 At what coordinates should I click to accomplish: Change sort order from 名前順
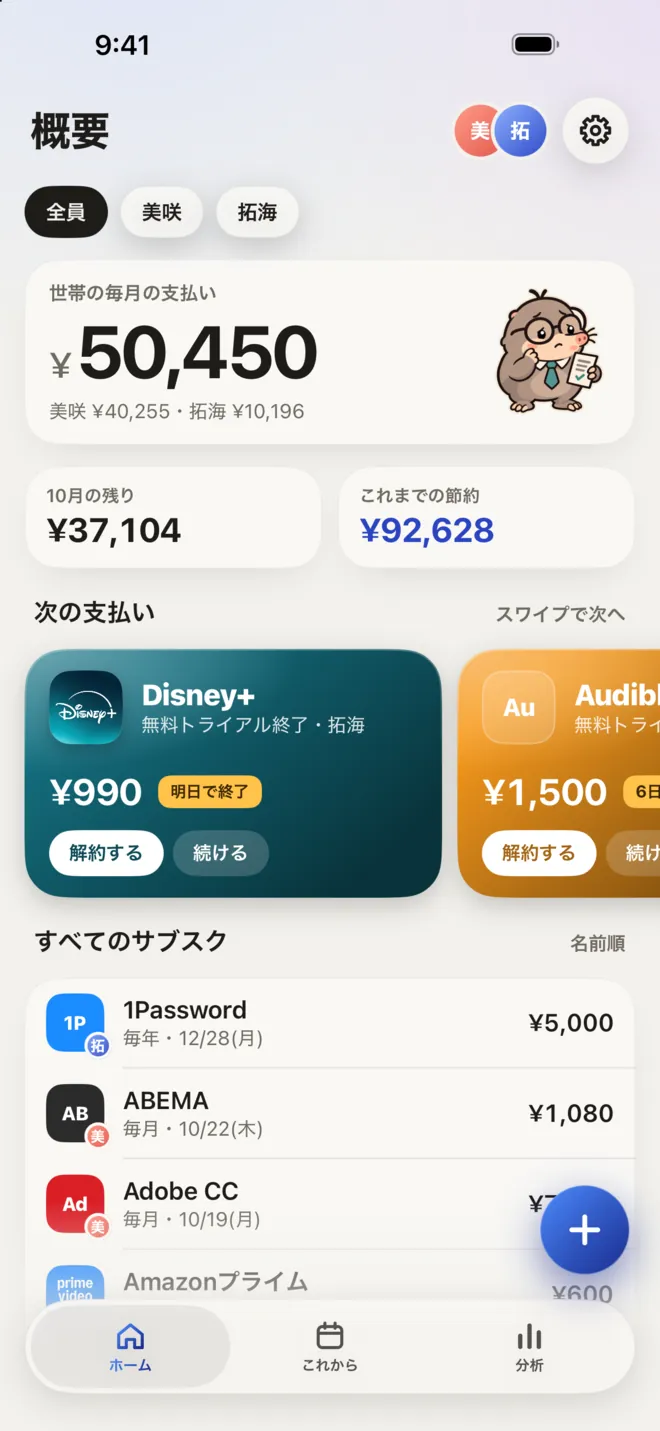coord(598,943)
